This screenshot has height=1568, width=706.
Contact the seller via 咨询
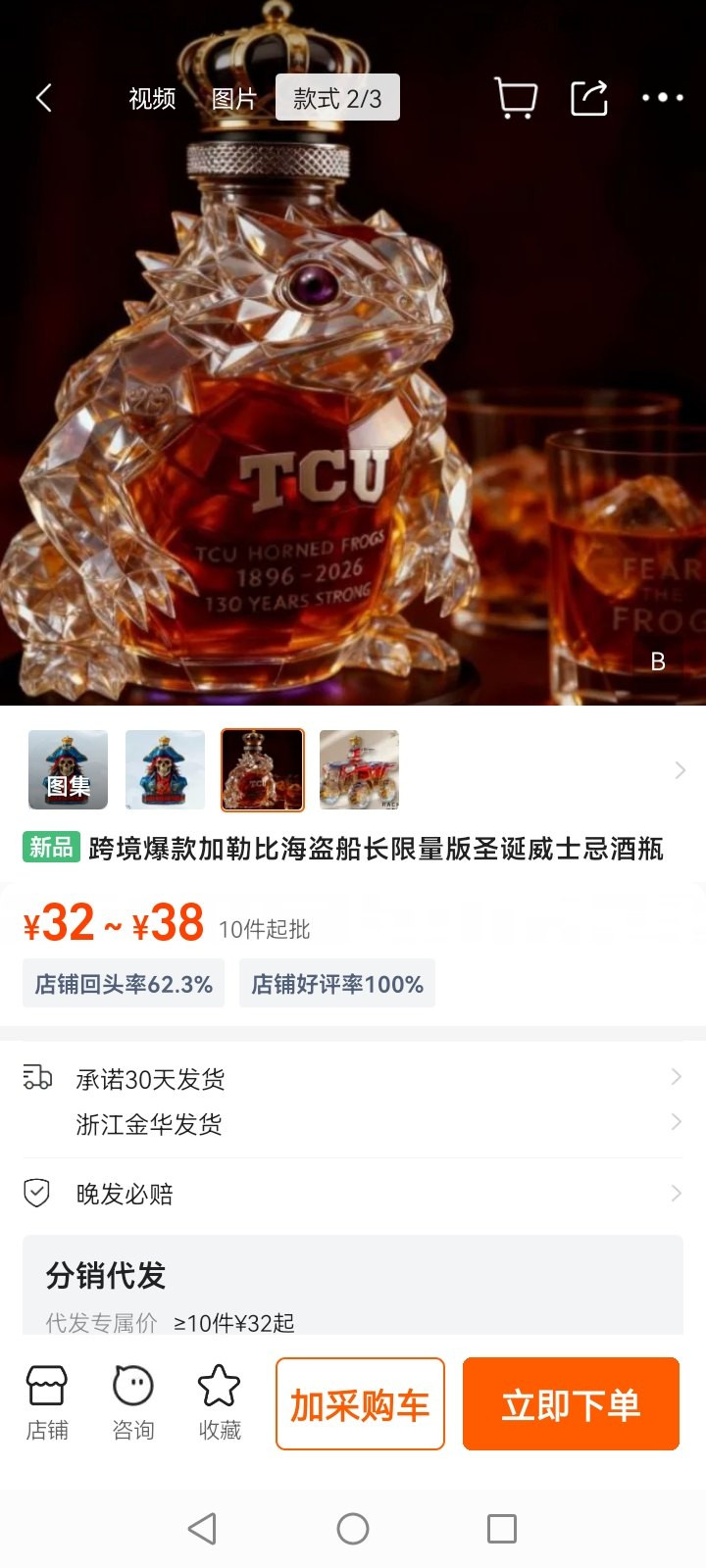pyautogui.click(x=133, y=1403)
